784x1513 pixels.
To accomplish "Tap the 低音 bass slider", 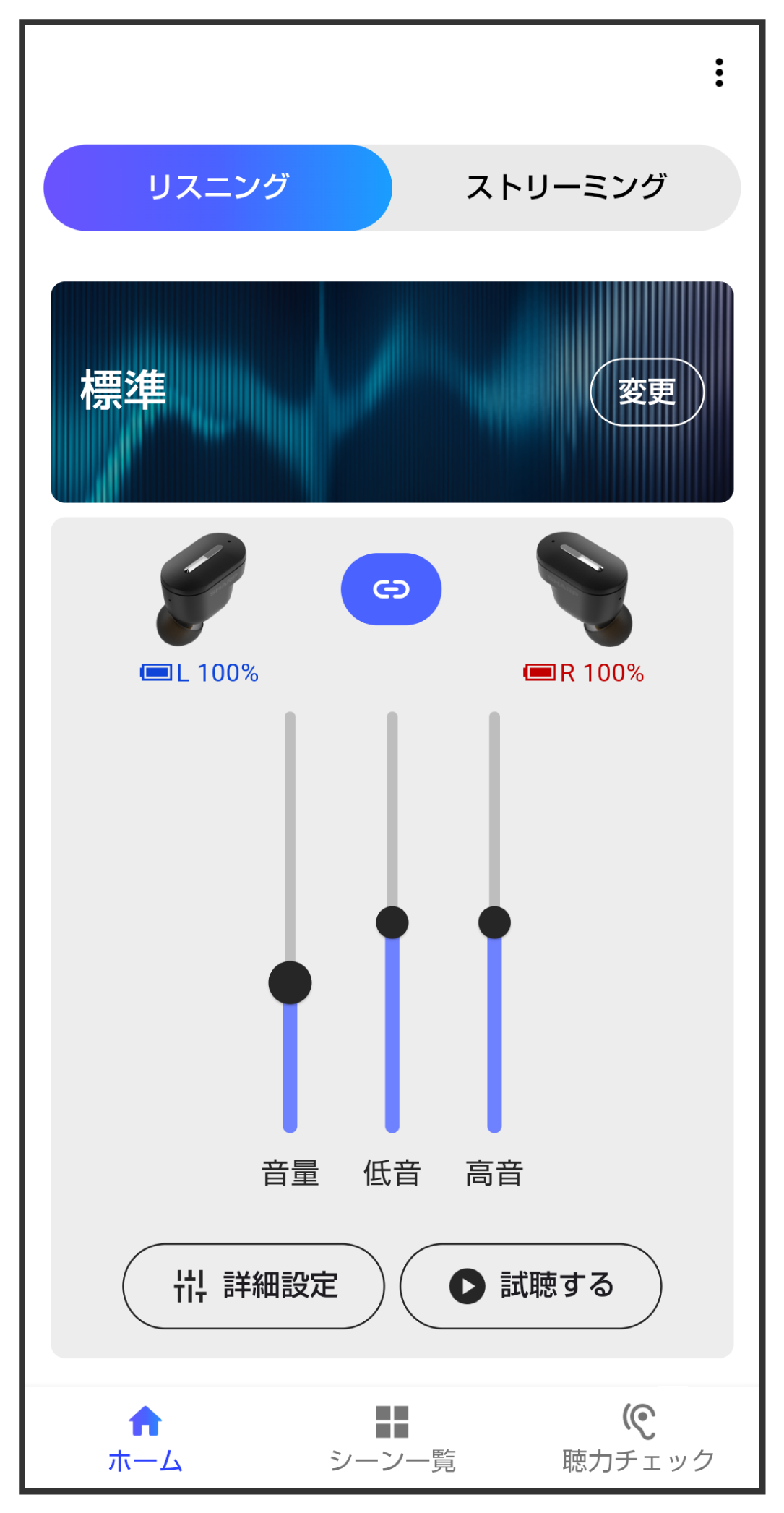I will (x=392, y=922).
